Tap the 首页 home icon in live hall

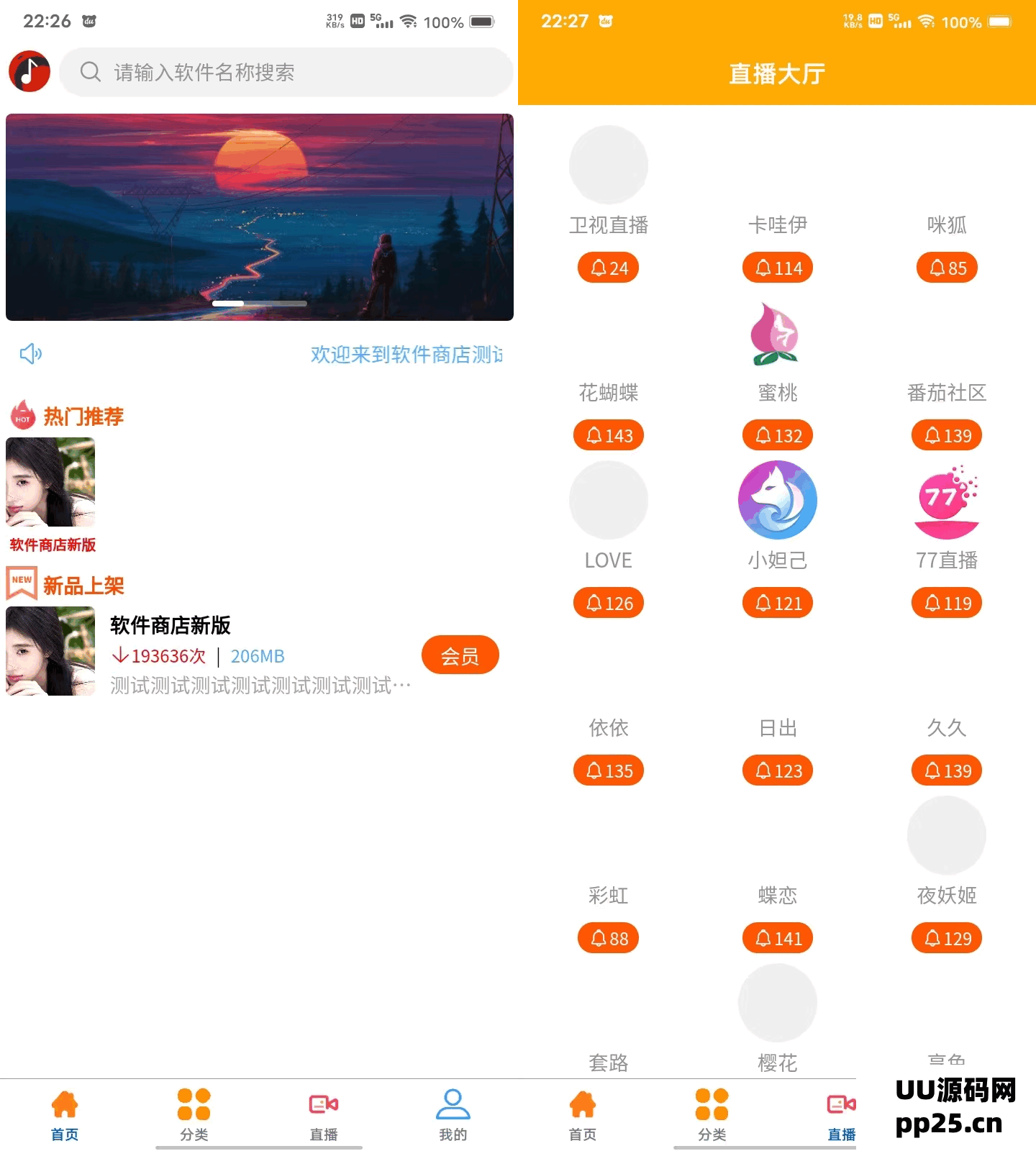pyautogui.click(x=582, y=1103)
